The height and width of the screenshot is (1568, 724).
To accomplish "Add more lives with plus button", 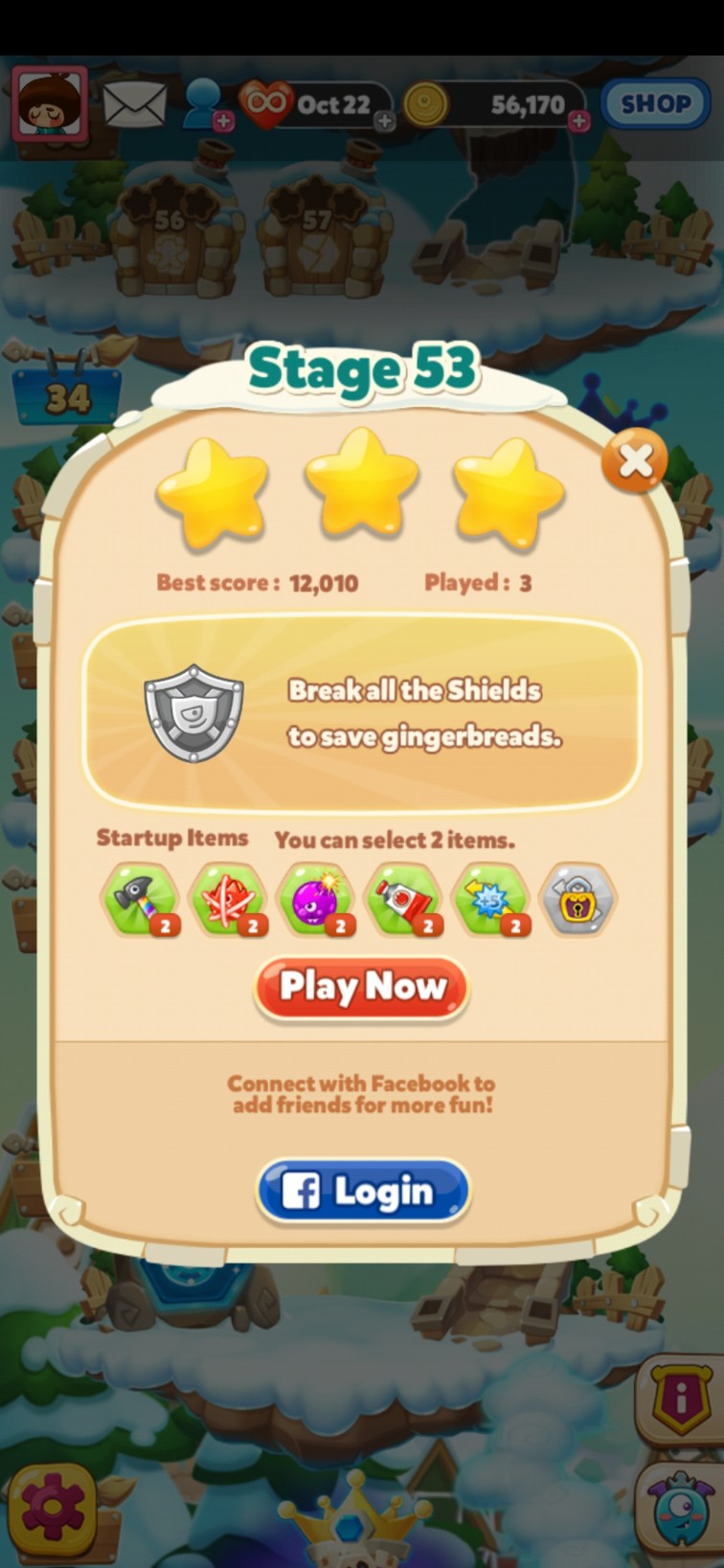I will click(384, 121).
